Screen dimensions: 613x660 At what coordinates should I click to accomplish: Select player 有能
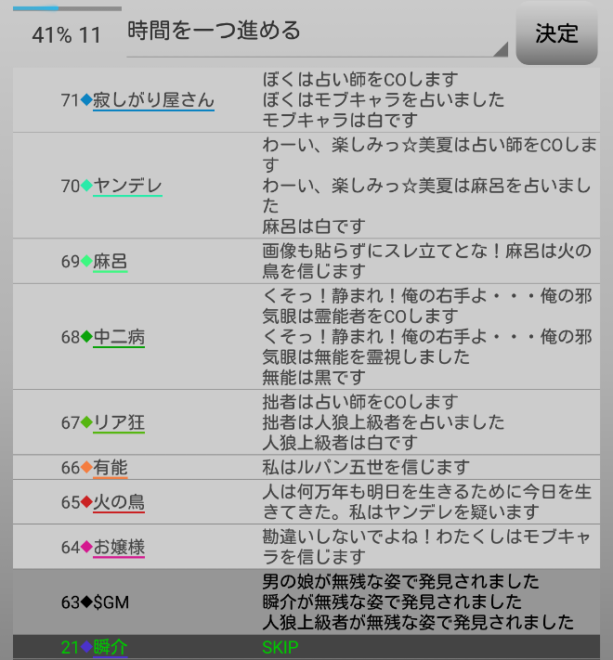point(110,467)
